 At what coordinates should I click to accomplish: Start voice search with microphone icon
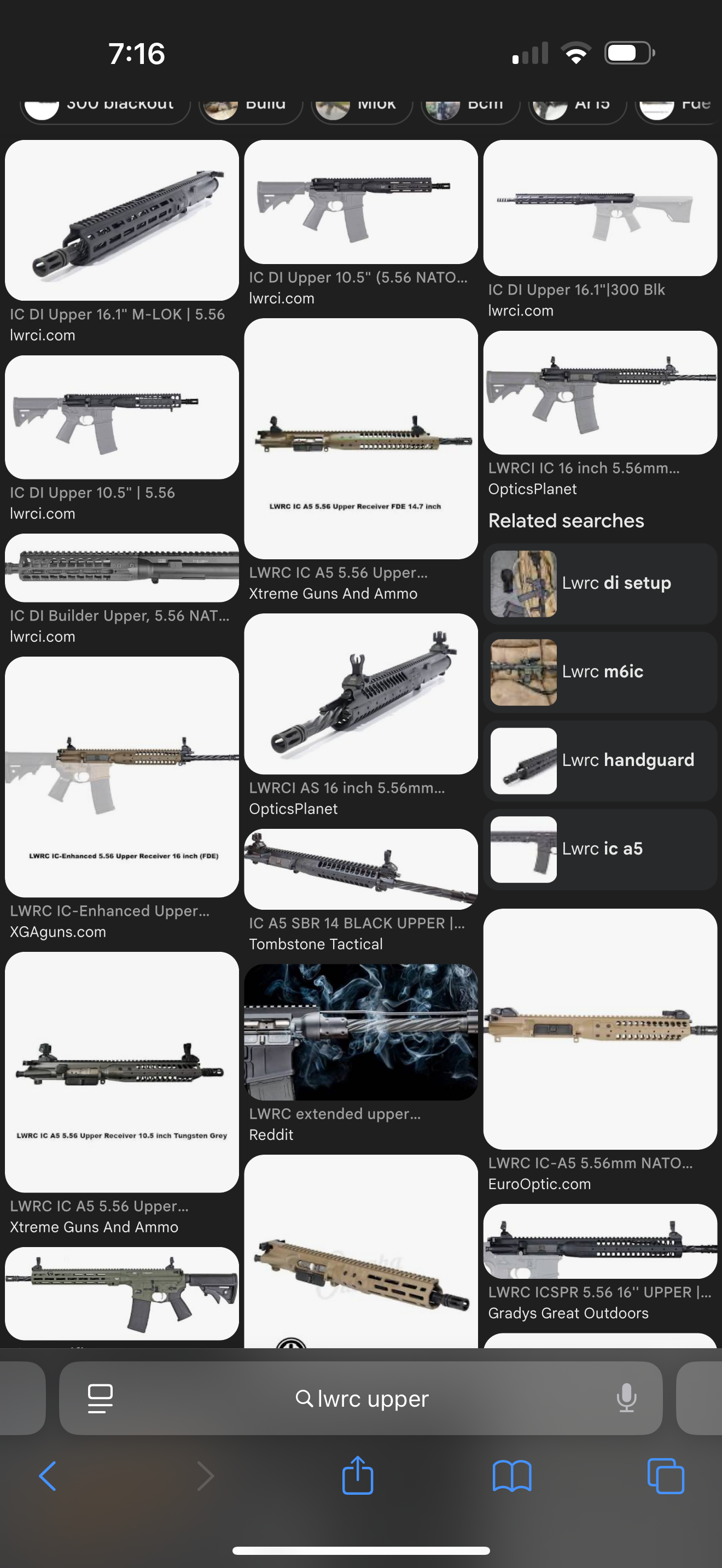point(626,1398)
